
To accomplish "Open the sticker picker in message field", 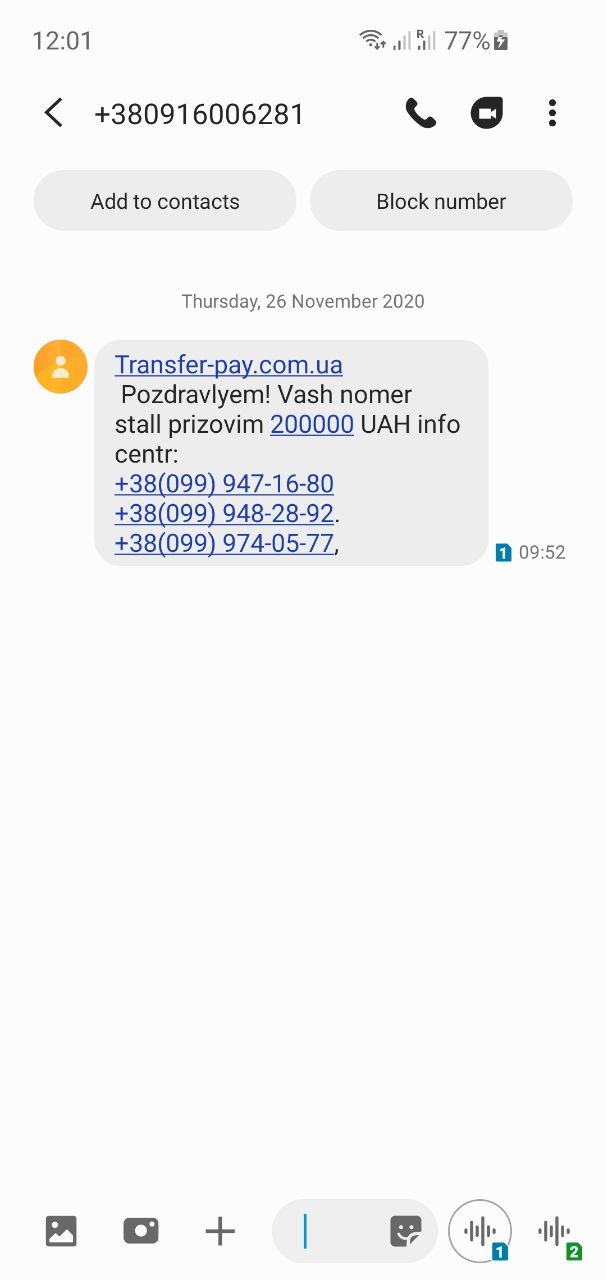I will tap(405, 1231).
